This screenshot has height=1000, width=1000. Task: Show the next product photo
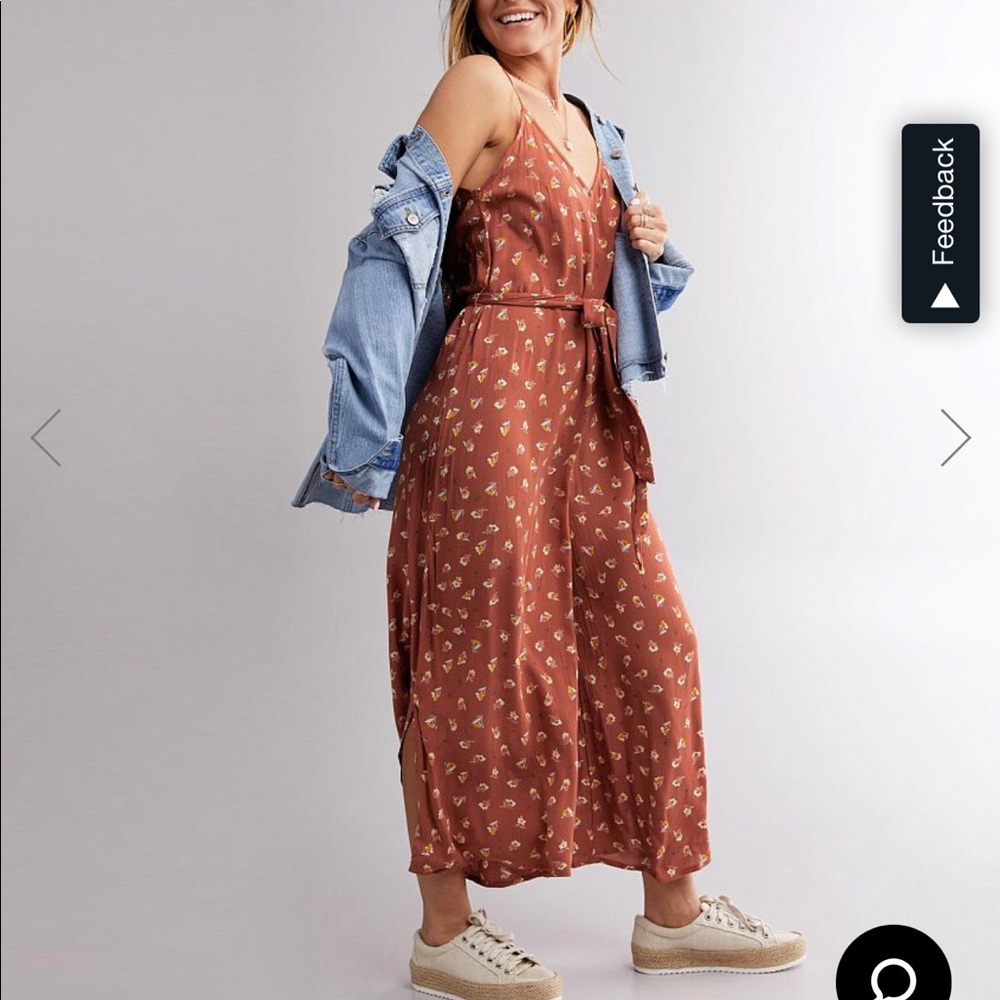955,437
